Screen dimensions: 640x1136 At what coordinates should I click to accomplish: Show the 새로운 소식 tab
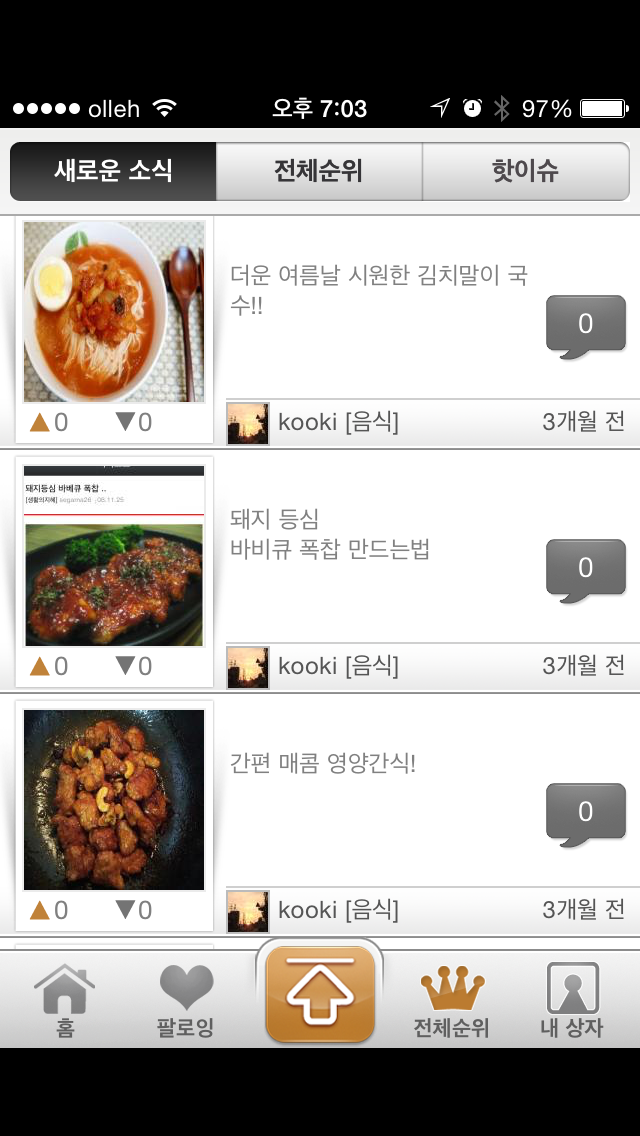[113, 171]
